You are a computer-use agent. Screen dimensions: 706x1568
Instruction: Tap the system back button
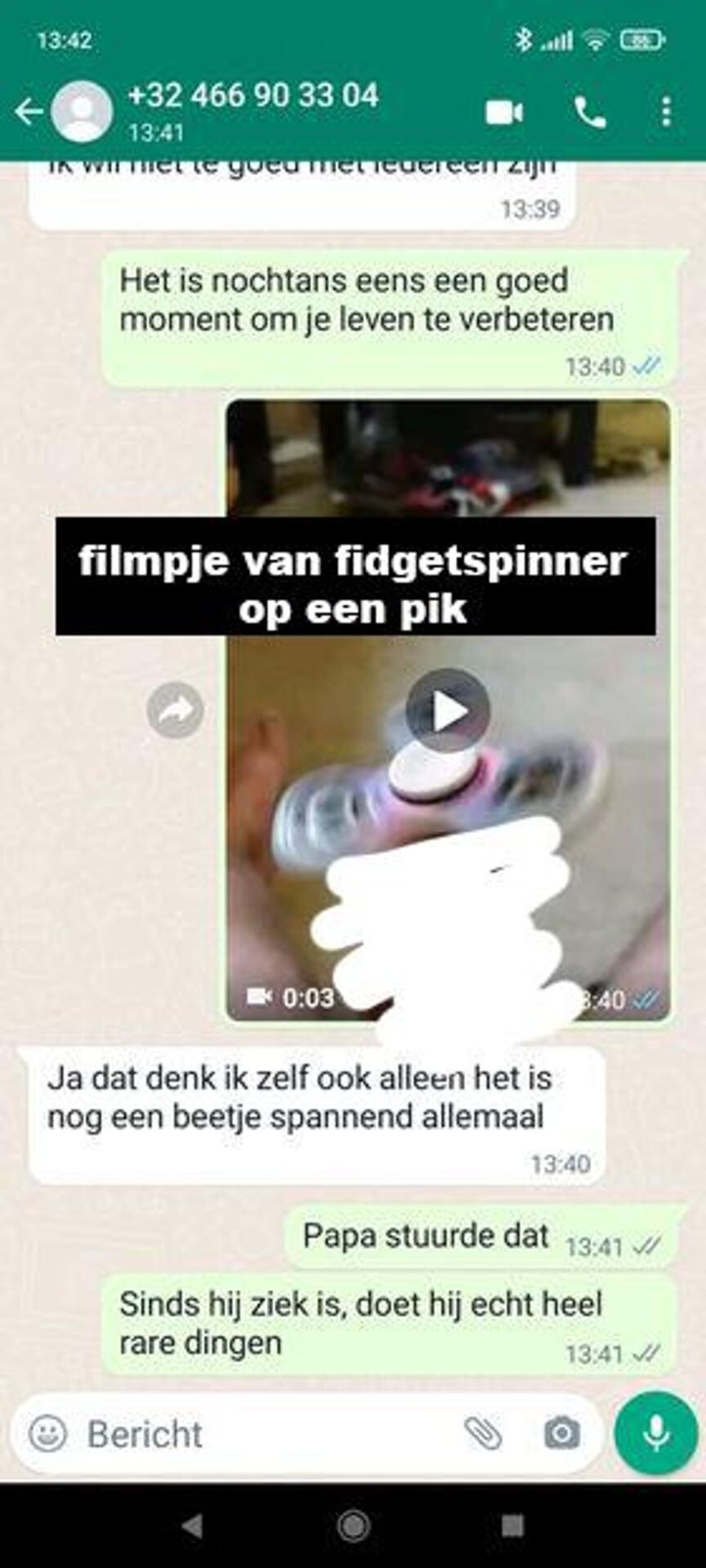coord(193,1525)
